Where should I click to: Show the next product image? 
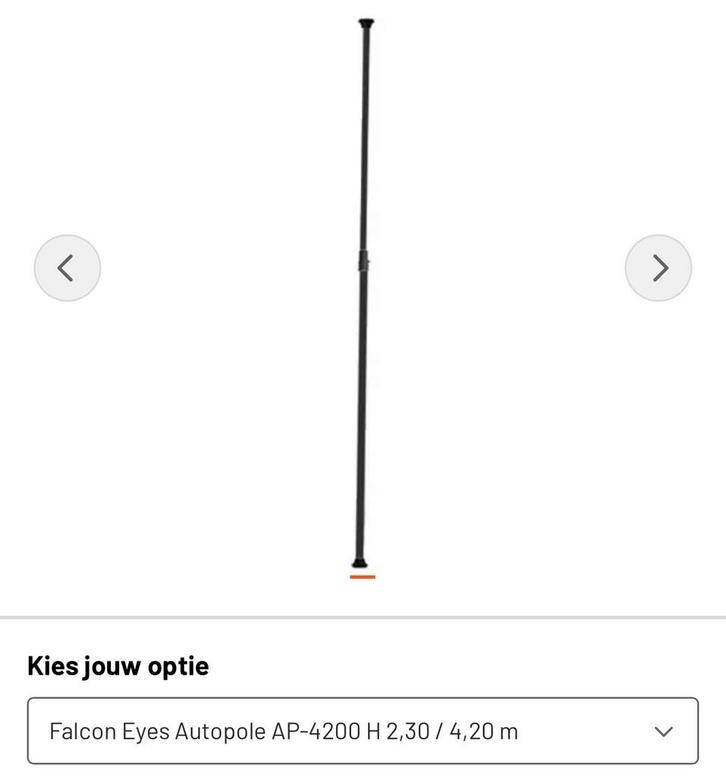pos(658,268)
